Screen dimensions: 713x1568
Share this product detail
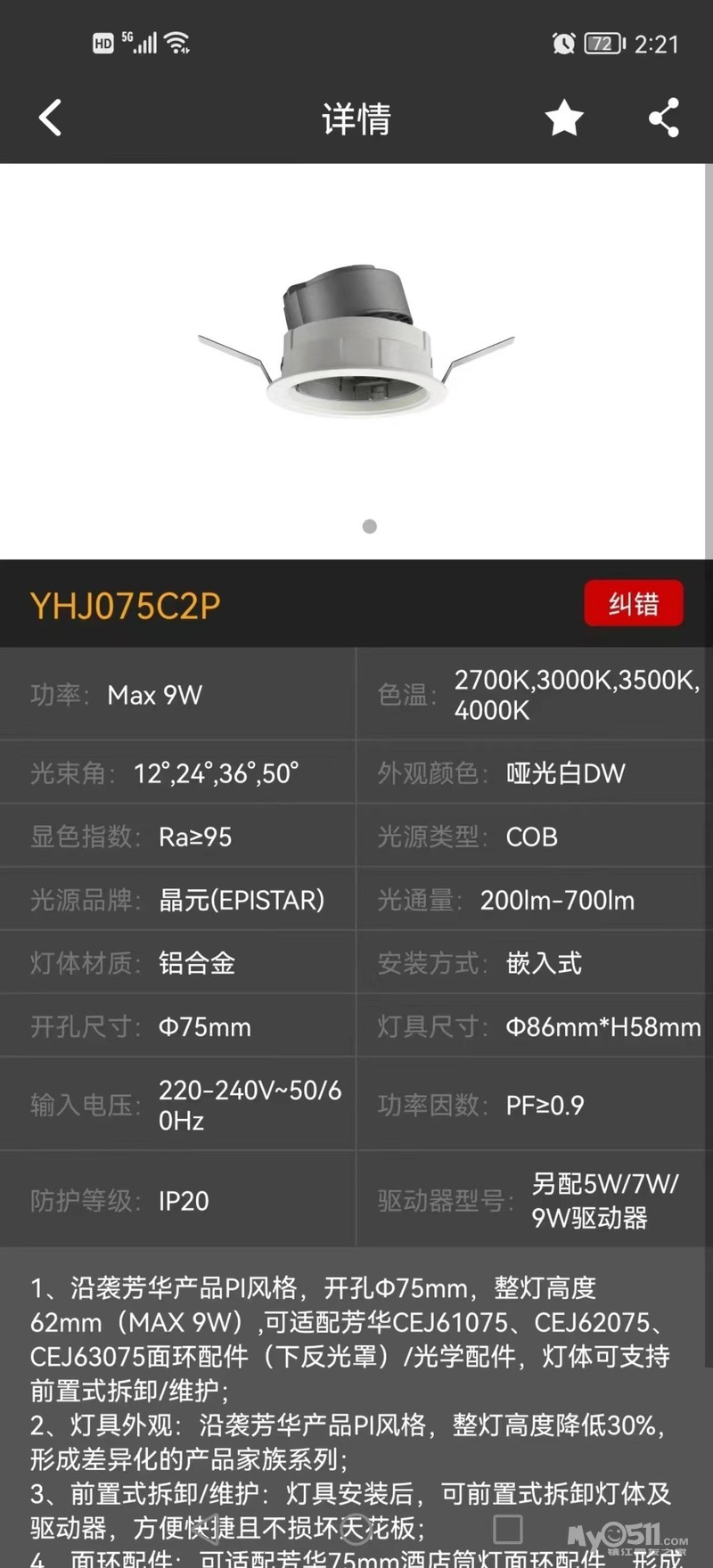click(x=664, y=118)
